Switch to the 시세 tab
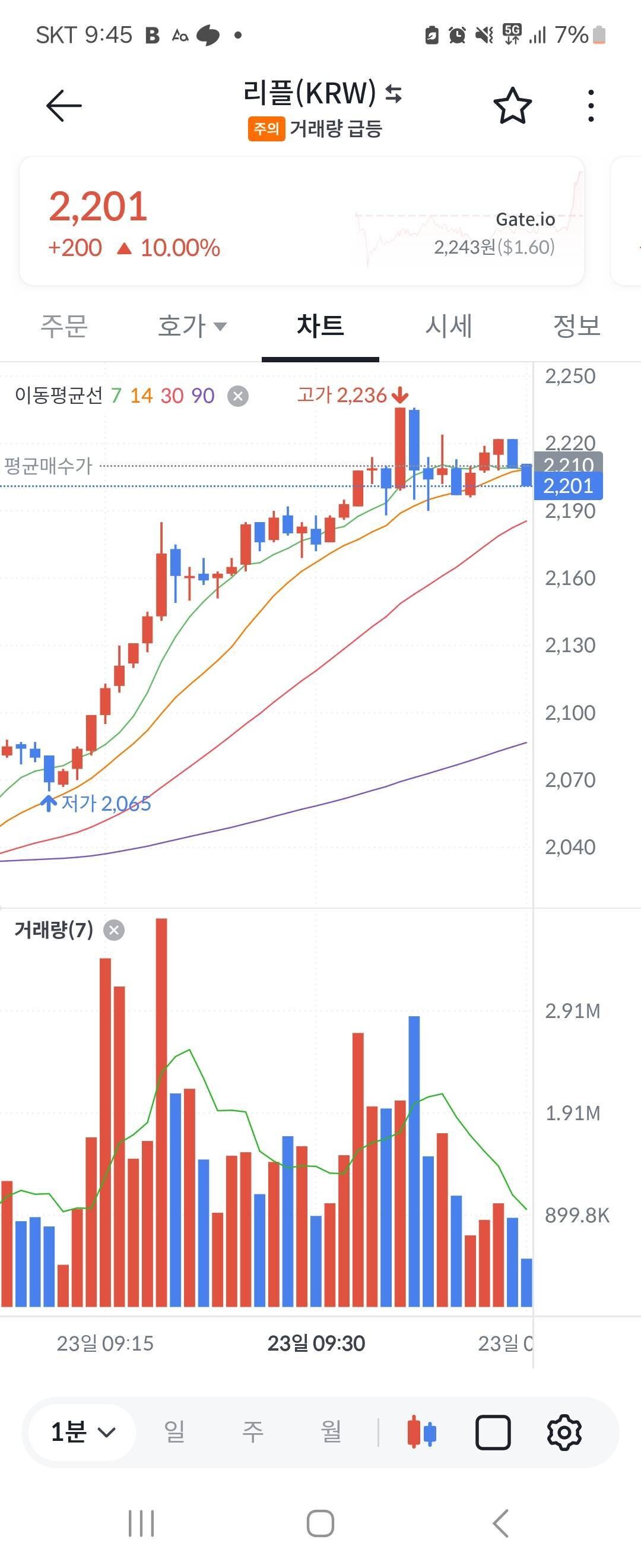The image size is (641, 1568). pos(449,325)
